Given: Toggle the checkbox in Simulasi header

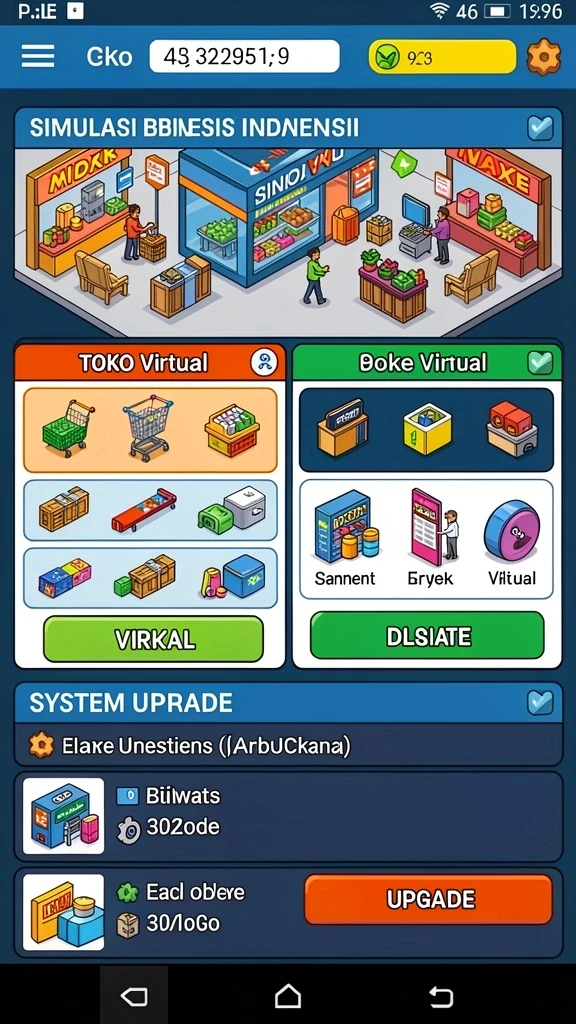Looking at the screenshot, I should tap(540, 128).
